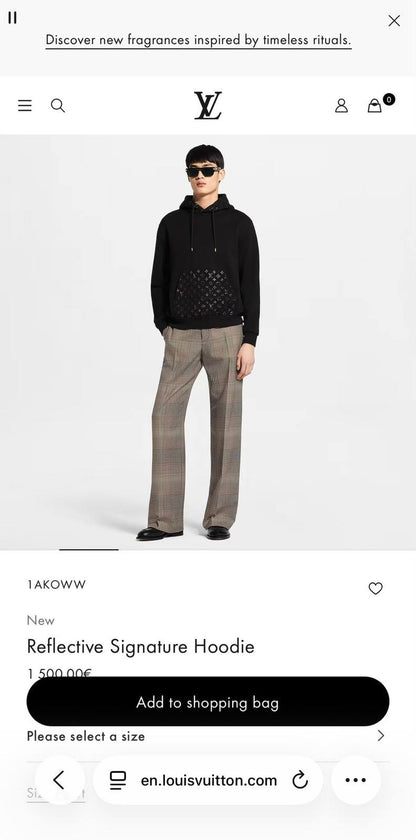Tap the search magnifier icon
This screenshot has width=416, height=840.
click(x=58, y=106)
